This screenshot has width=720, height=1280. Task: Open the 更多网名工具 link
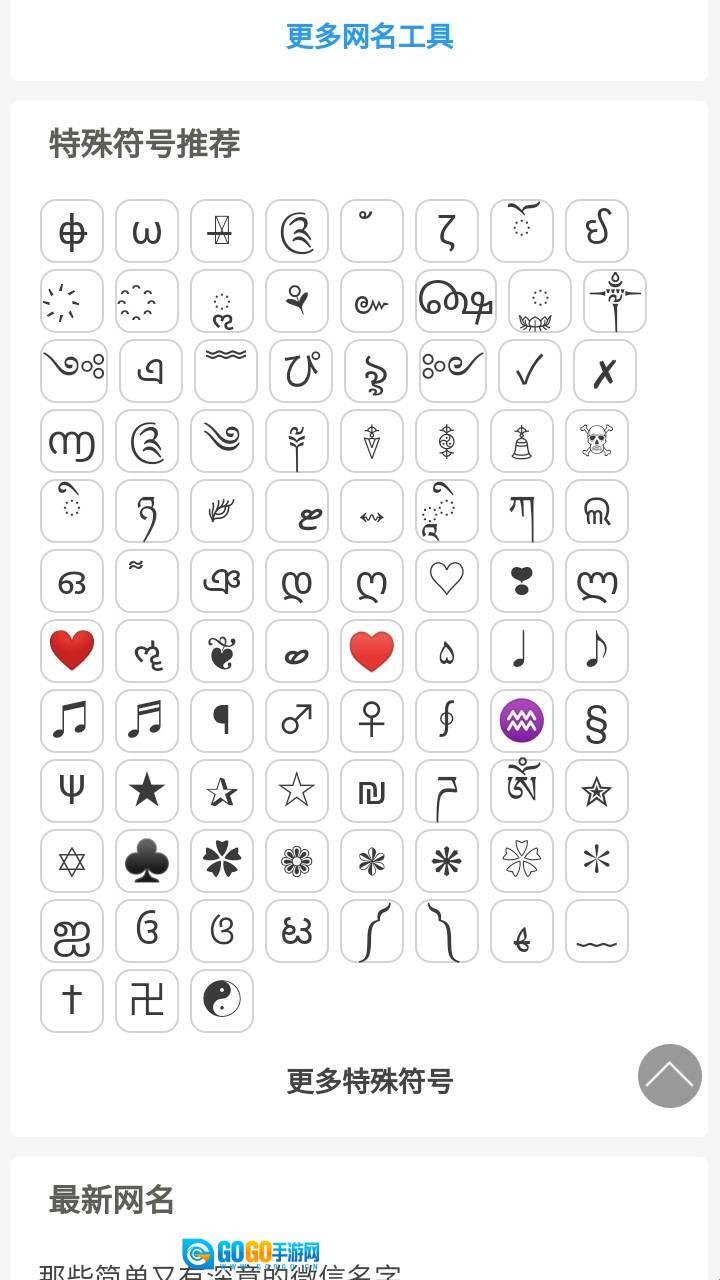coord(370,36)
